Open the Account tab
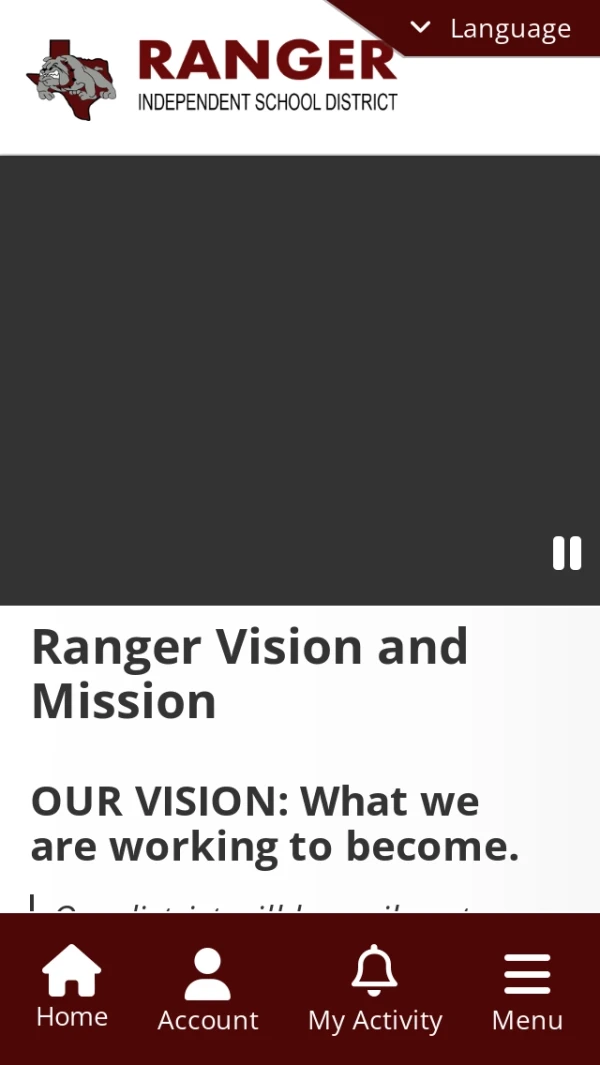This screenshot has height=1065, width=600. (x=208, y=990)
